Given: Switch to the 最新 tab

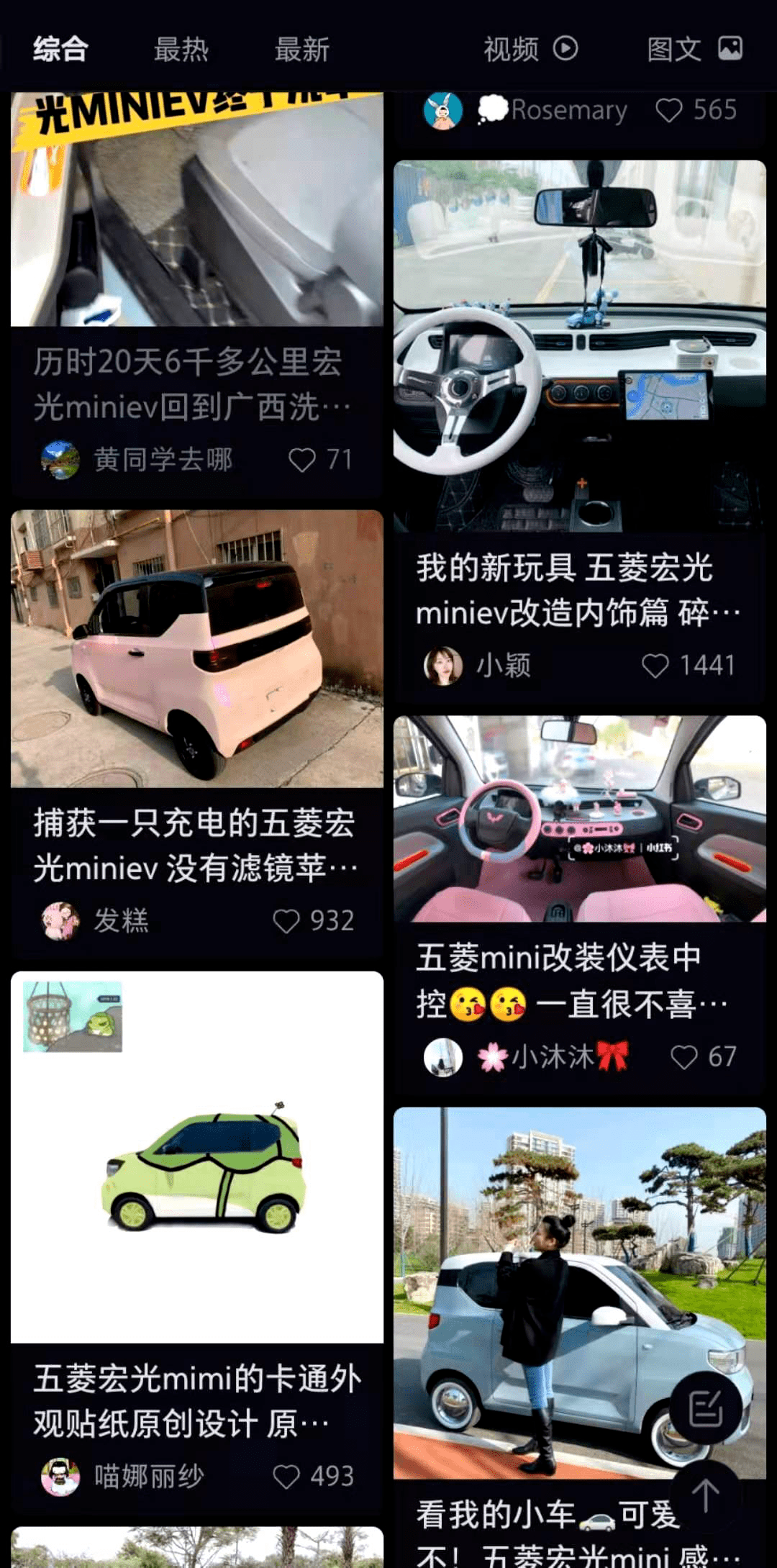Looking at the screenshot, I should [x=302, y=49].
